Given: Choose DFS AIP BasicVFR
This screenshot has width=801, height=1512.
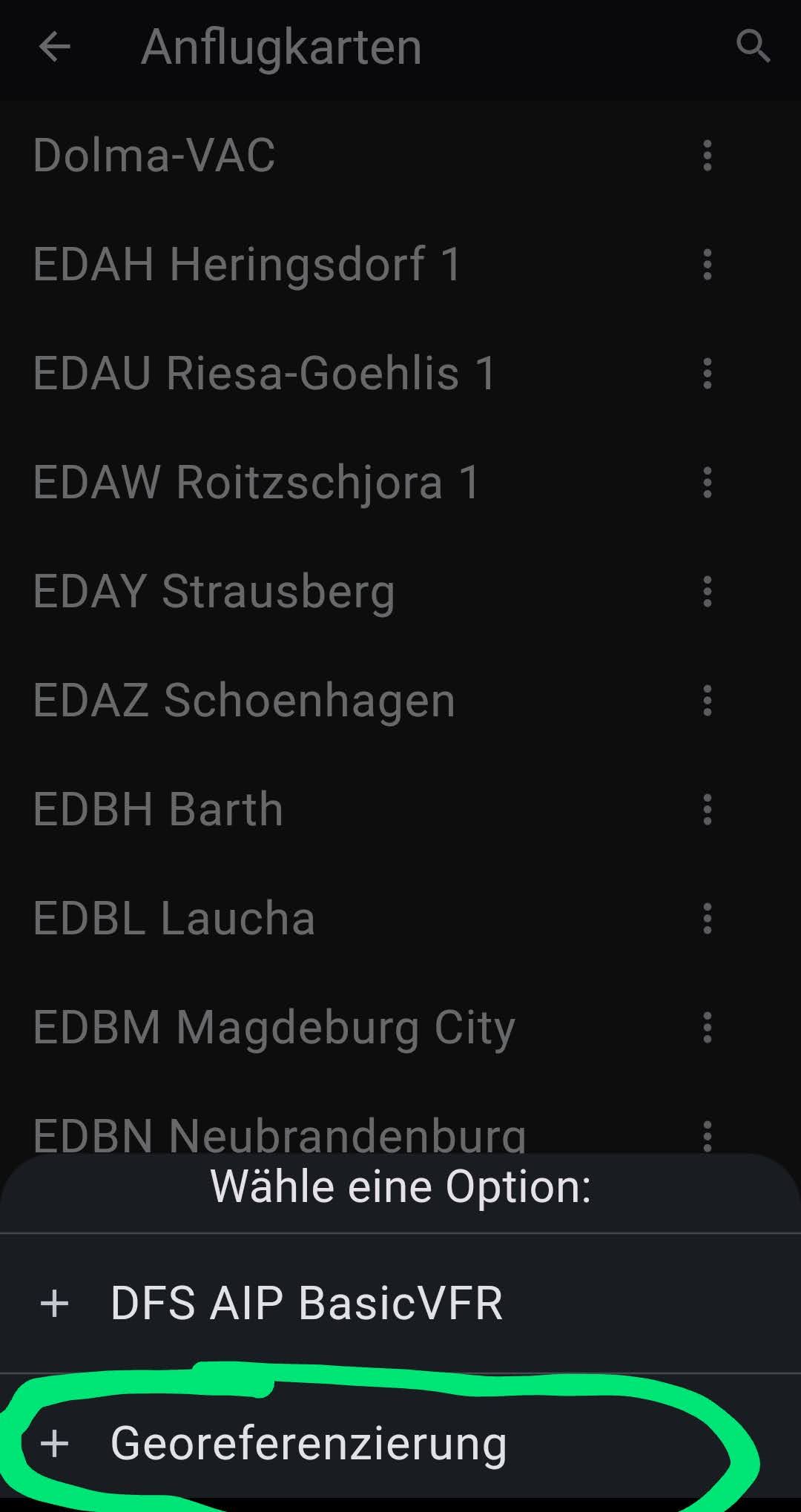Looking at the screenshot, I should click(306, 1303).
